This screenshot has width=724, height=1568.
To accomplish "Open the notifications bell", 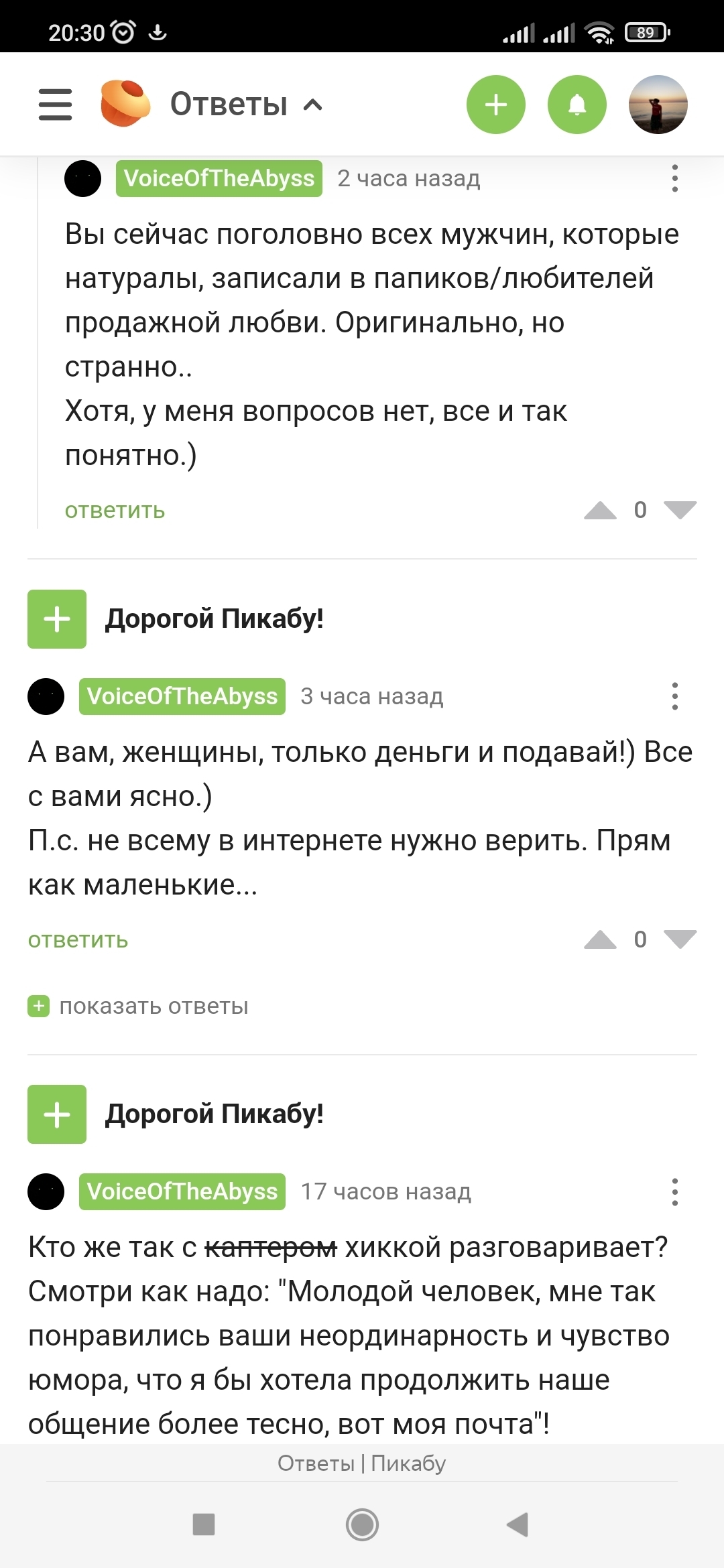I will pos(577,105).
